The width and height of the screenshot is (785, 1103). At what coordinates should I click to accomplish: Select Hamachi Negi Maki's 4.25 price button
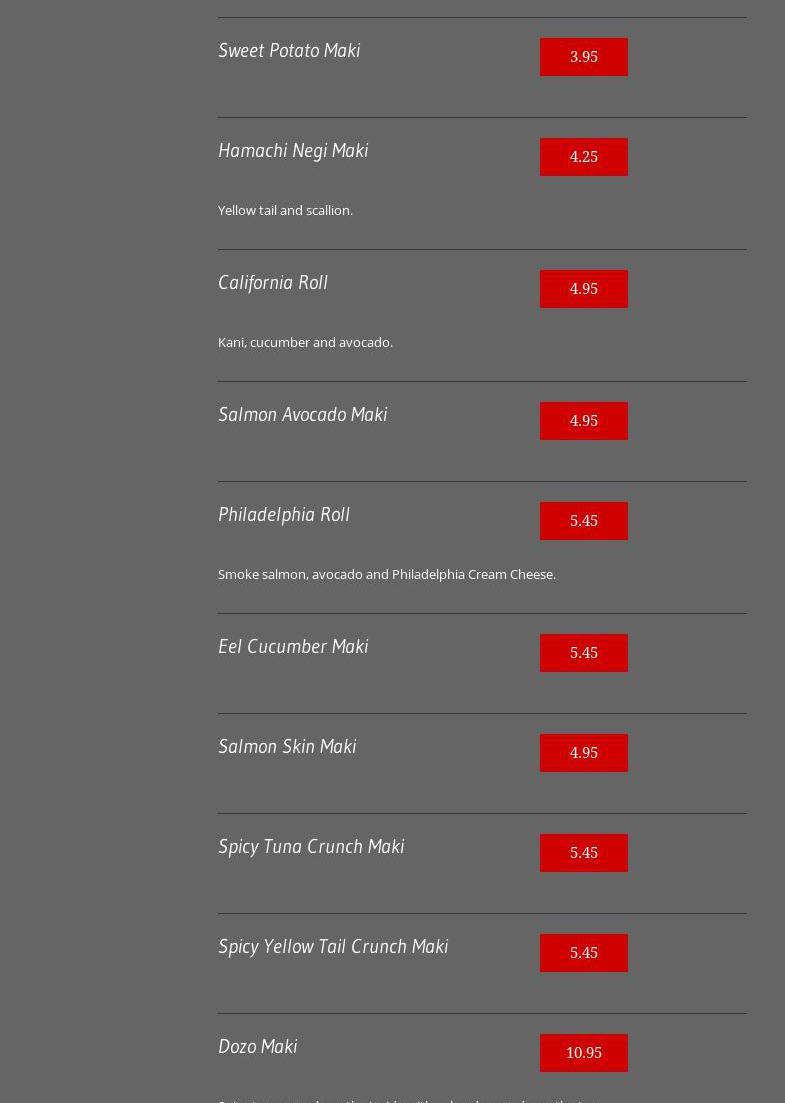[x=583, y=157]
